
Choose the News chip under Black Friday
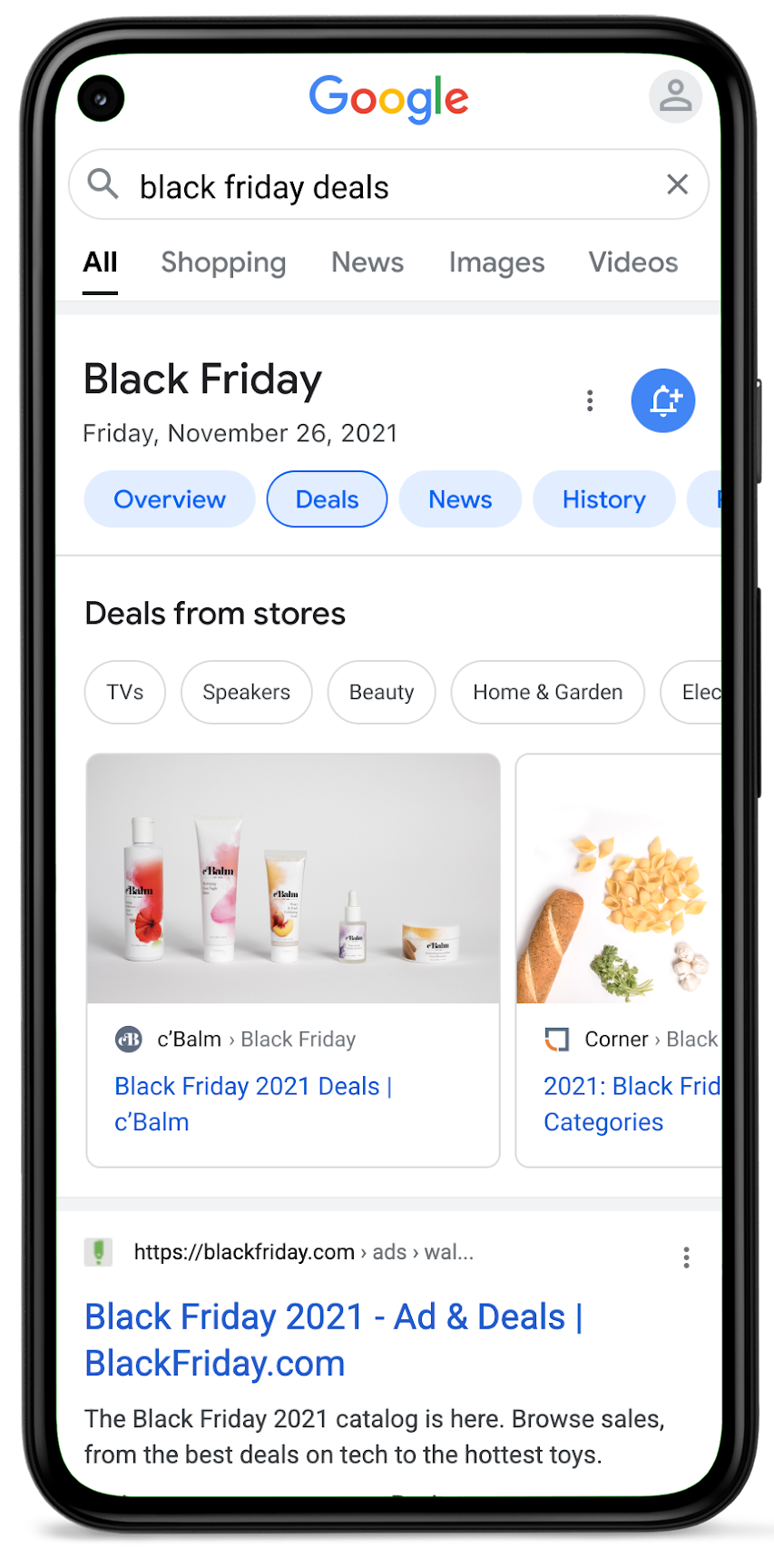(x=460, y=499)
